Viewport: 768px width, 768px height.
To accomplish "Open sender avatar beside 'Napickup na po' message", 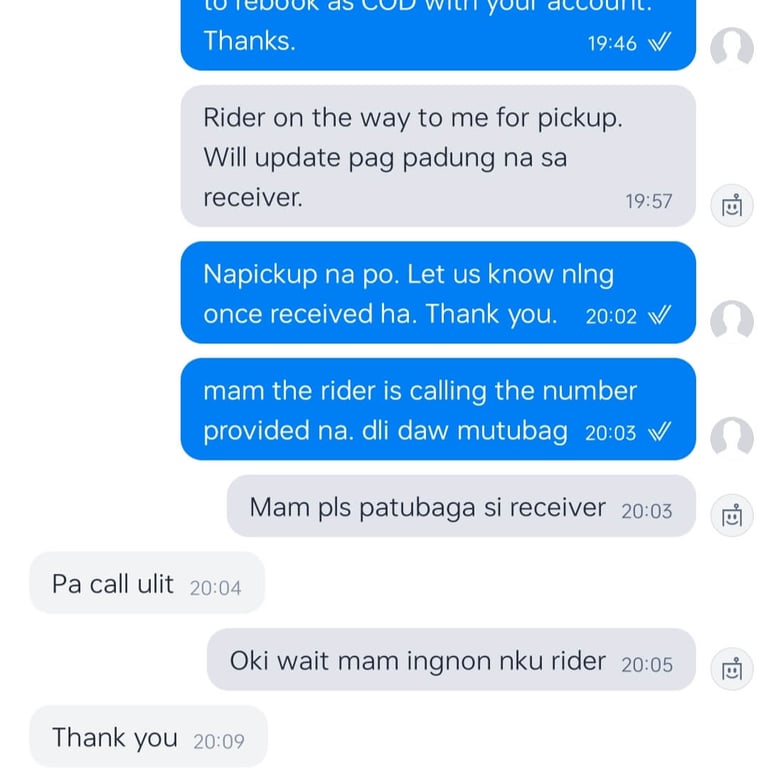I will [x=732, y=321].
